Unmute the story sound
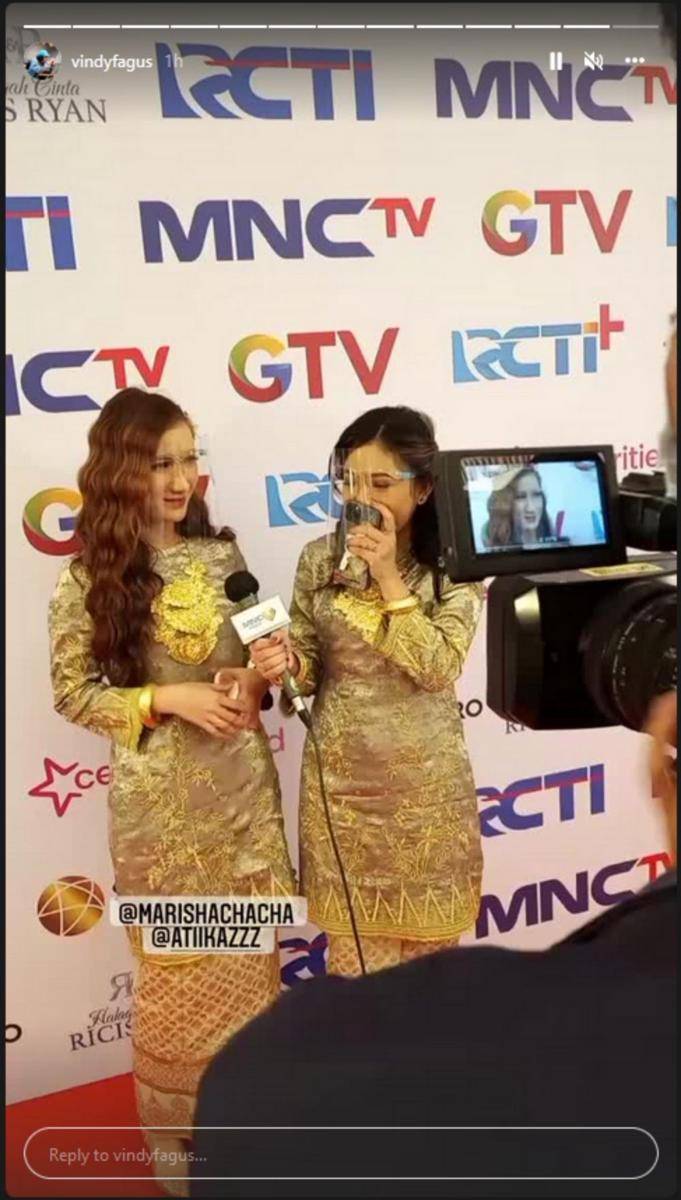 click(593, 61)
